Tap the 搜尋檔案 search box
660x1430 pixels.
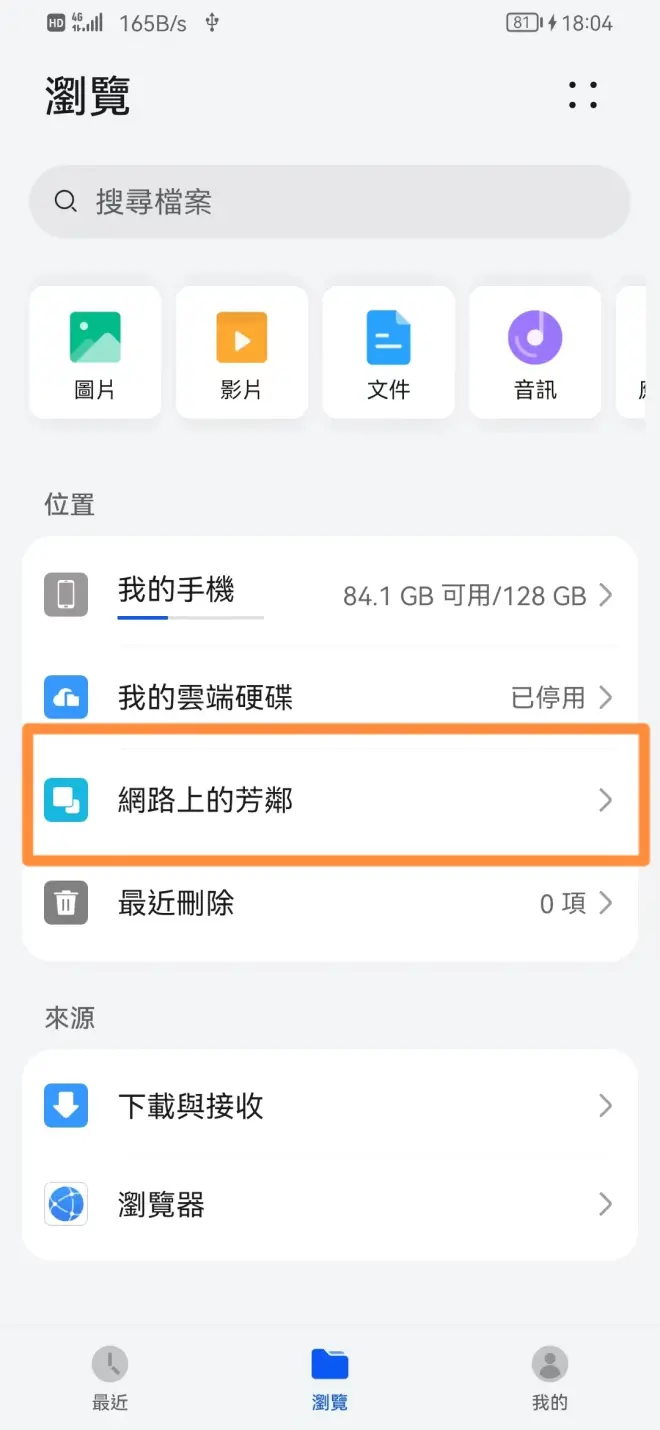[x=330, y=202]
